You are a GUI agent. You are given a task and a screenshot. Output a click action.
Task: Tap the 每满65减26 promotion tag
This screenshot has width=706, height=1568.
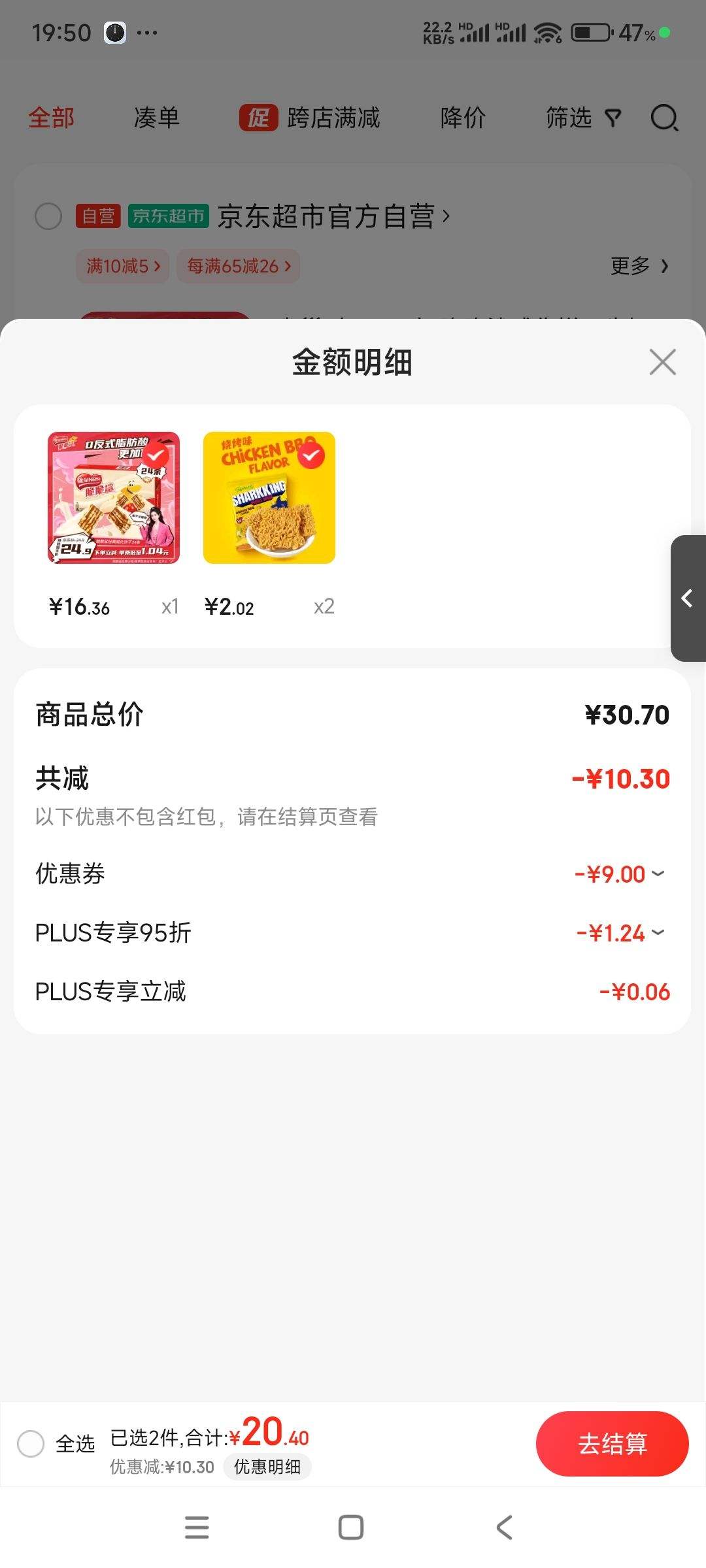237,266
